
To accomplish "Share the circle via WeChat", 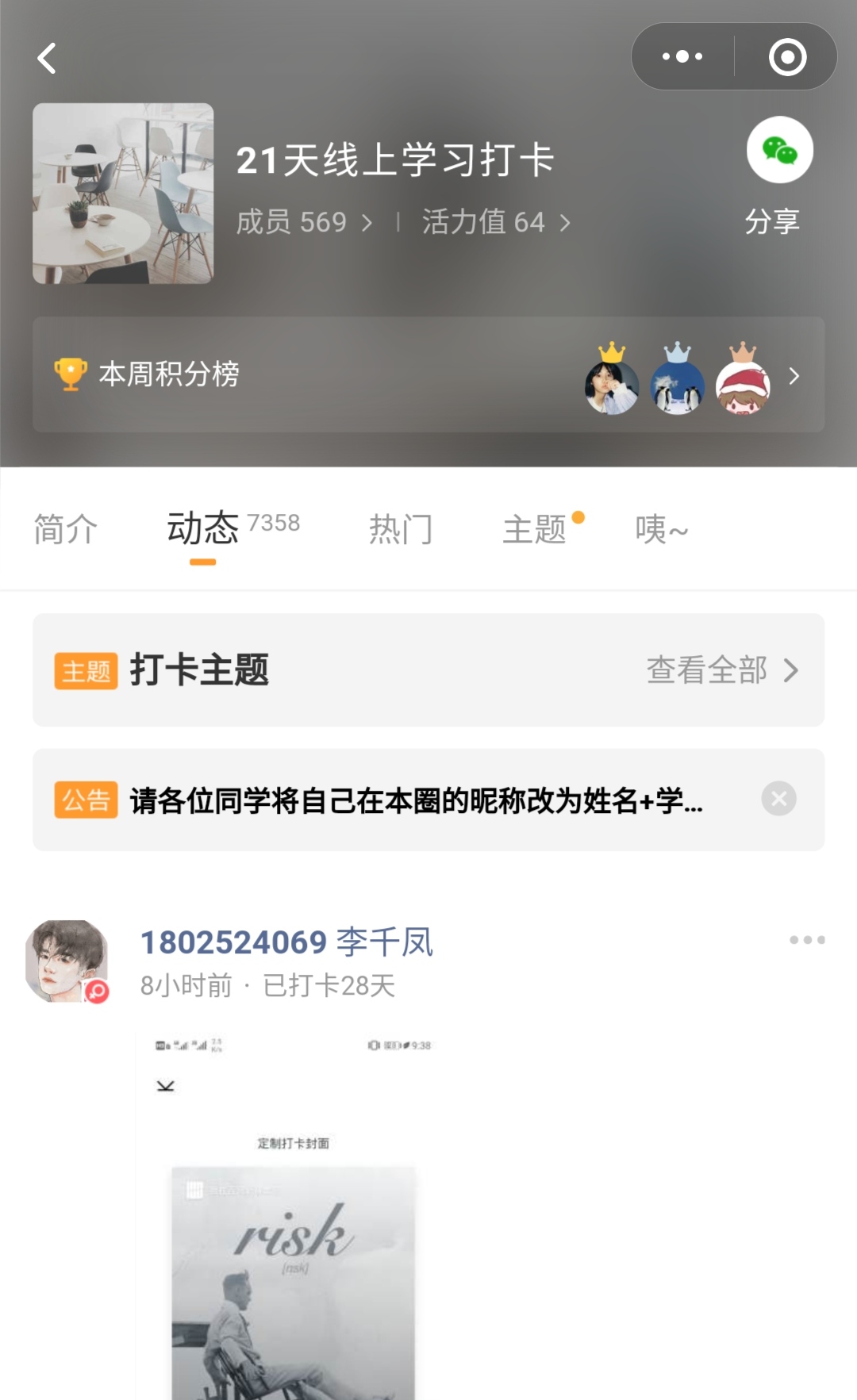I will click(x=779, y=151).
